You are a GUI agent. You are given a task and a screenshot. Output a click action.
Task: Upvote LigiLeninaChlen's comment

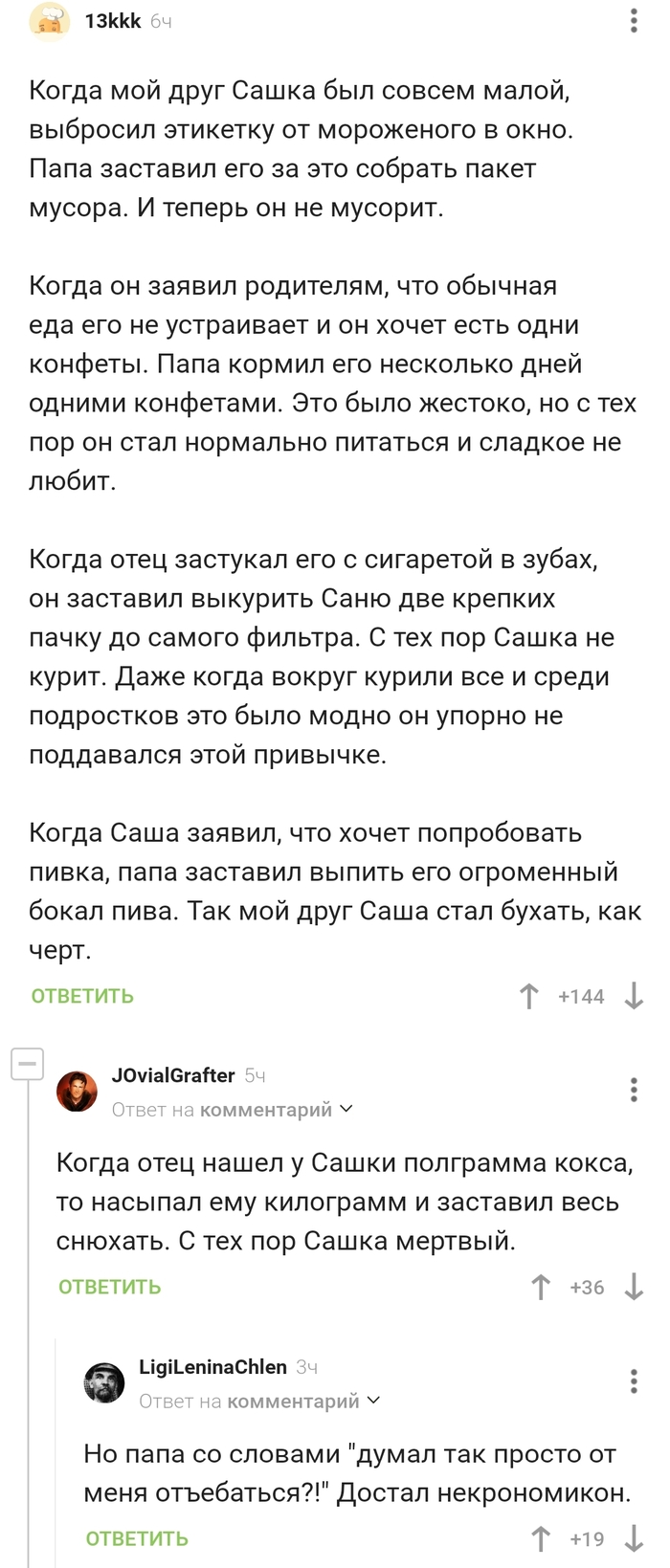[x=541, y=1538]
